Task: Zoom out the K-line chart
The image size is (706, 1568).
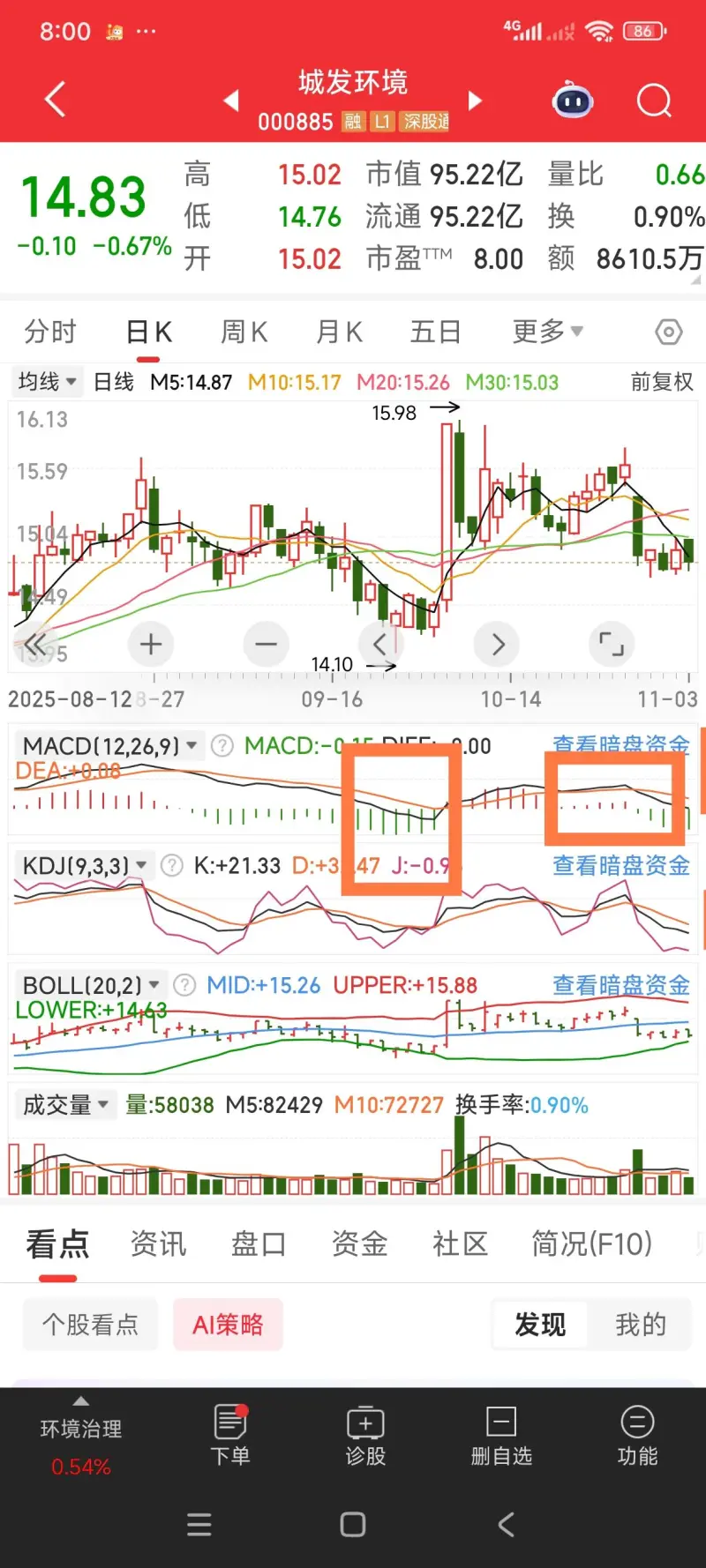Action: 266,645
